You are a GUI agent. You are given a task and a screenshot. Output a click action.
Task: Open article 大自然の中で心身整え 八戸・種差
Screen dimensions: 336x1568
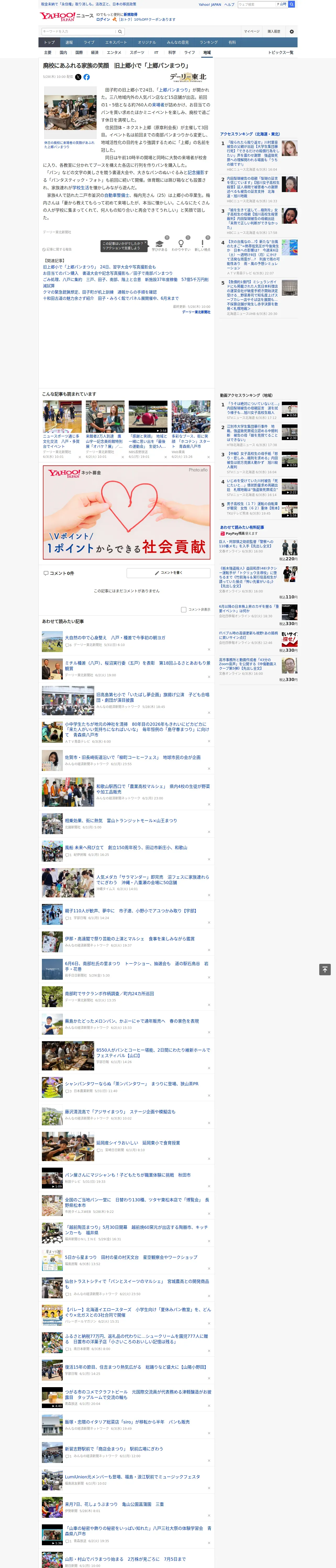(x=115, y=637)
